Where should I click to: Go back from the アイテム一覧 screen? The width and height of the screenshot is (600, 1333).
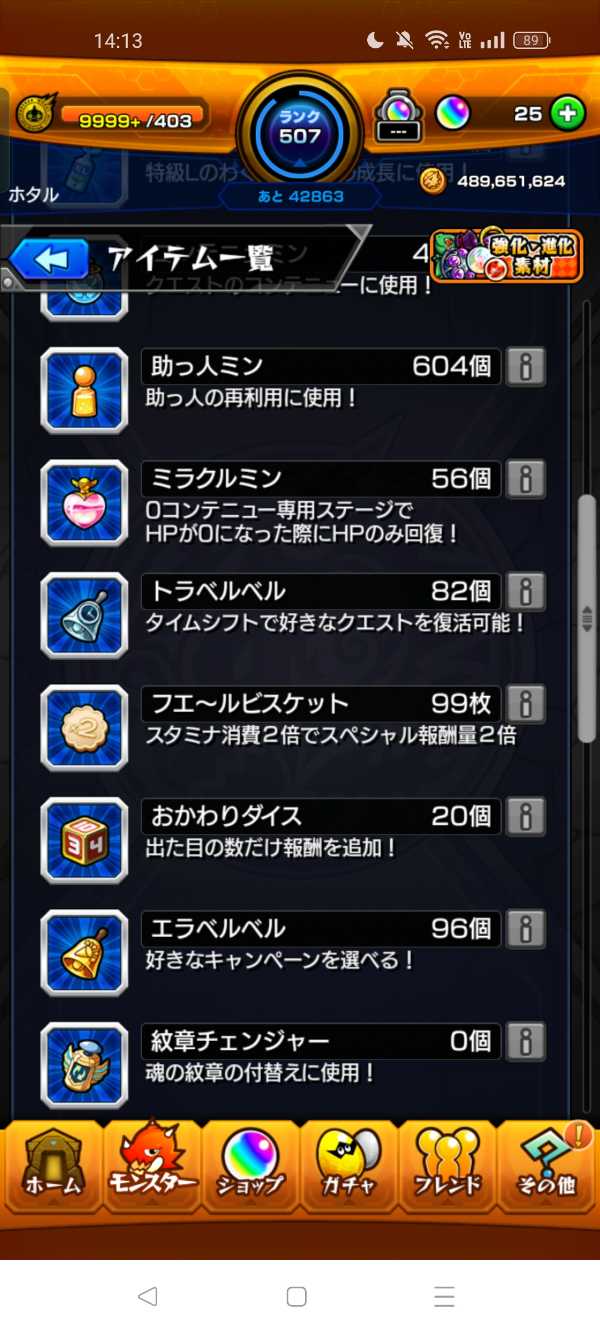(x=50, y=260)
